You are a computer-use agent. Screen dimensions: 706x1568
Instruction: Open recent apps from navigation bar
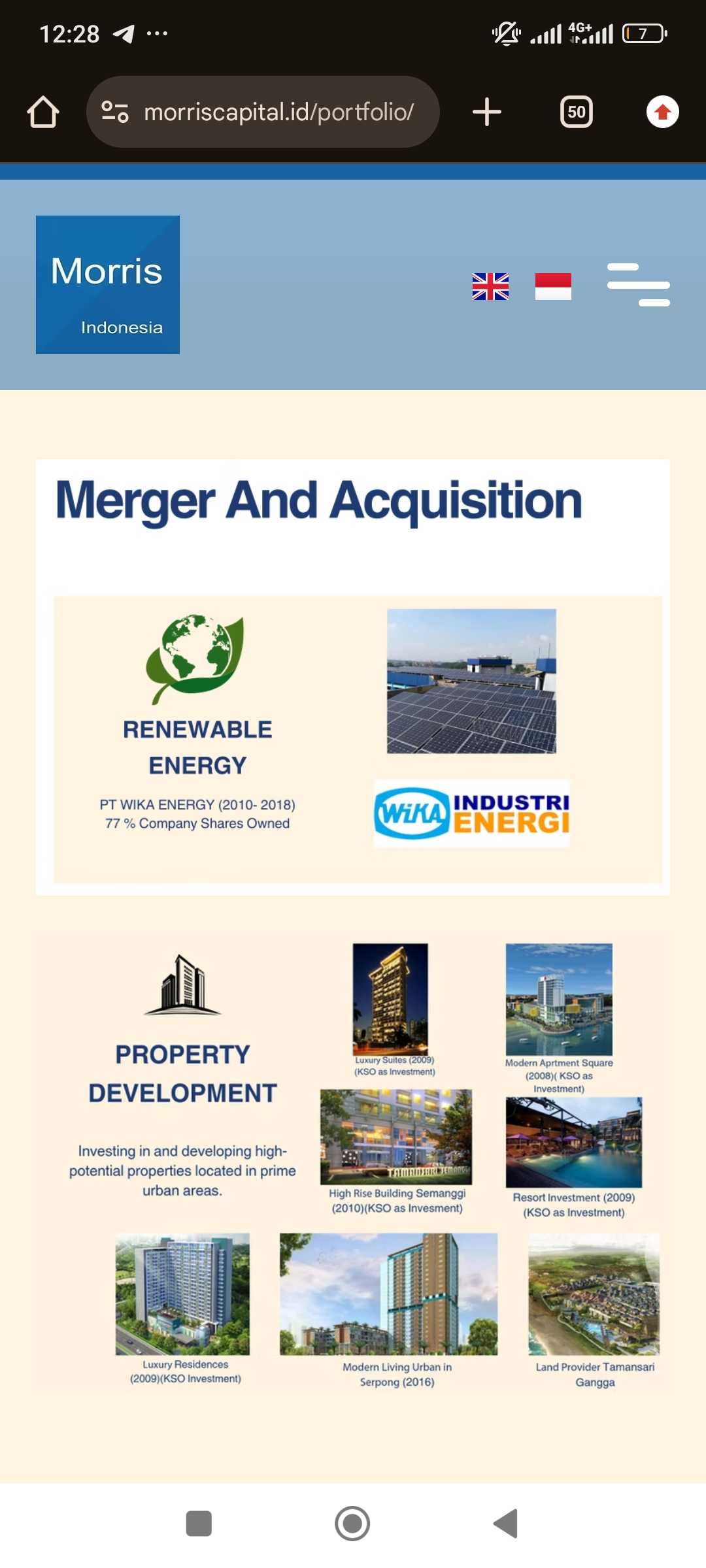(x=199, y=1524)
